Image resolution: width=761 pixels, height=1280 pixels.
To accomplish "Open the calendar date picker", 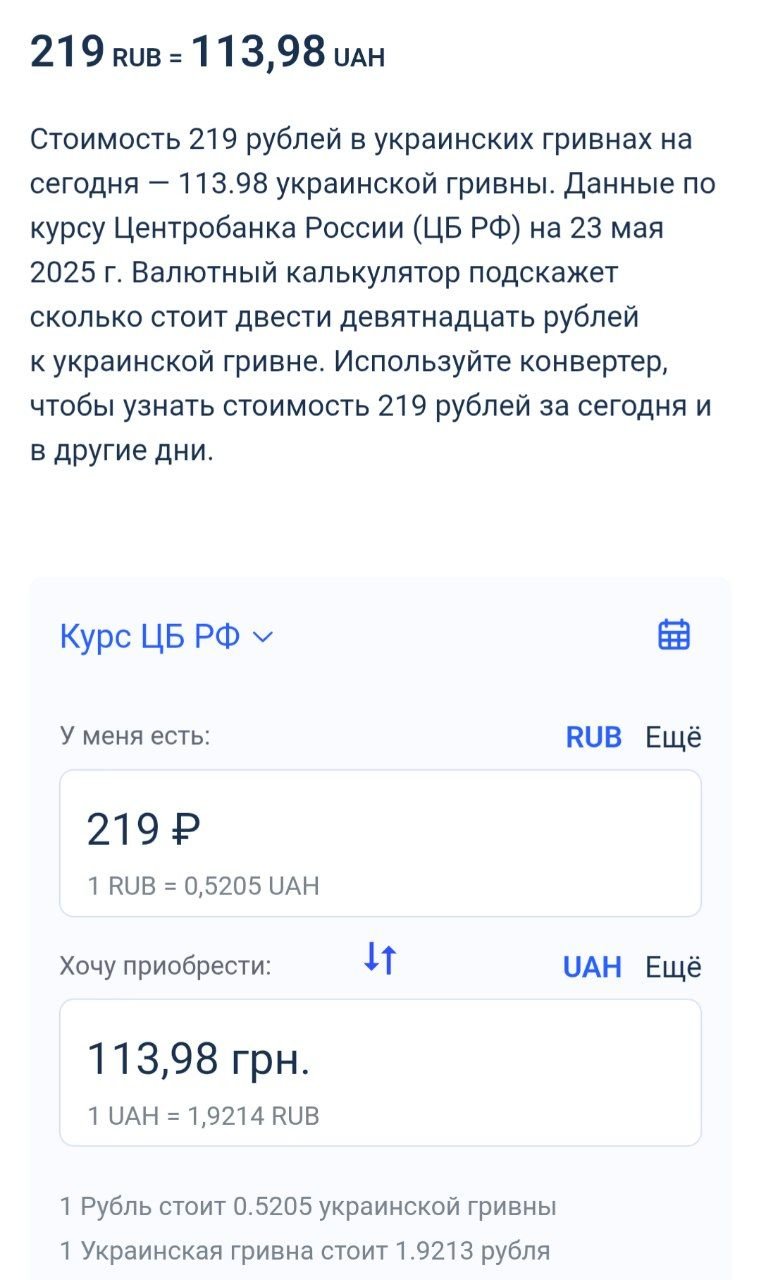I will click(673, 635).
